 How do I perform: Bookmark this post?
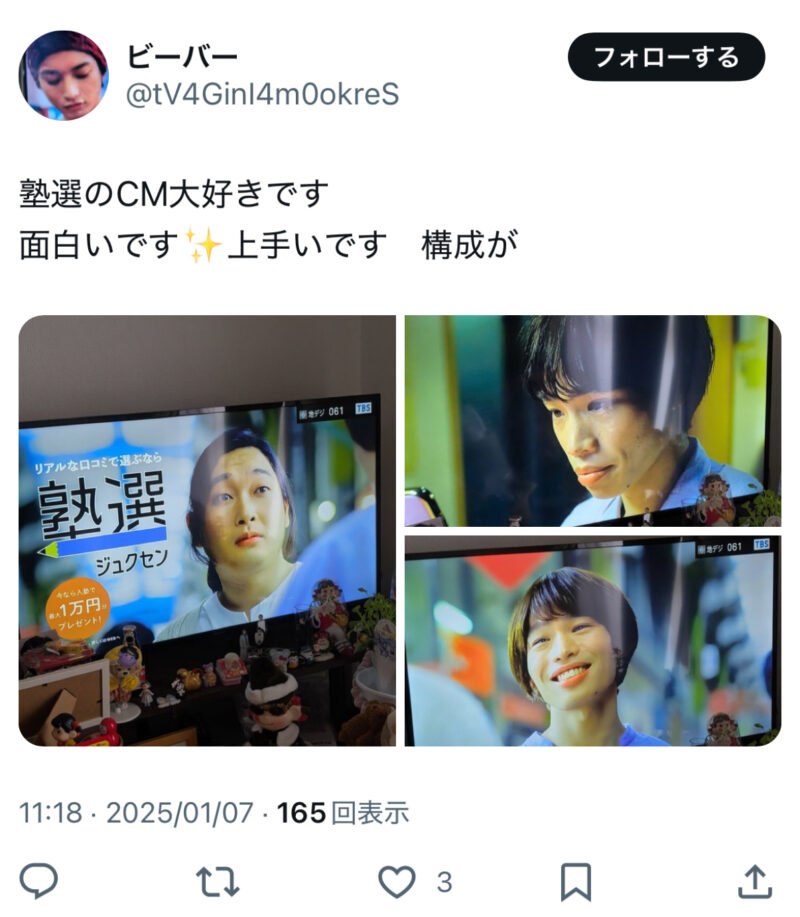click(x=575, y=881)
